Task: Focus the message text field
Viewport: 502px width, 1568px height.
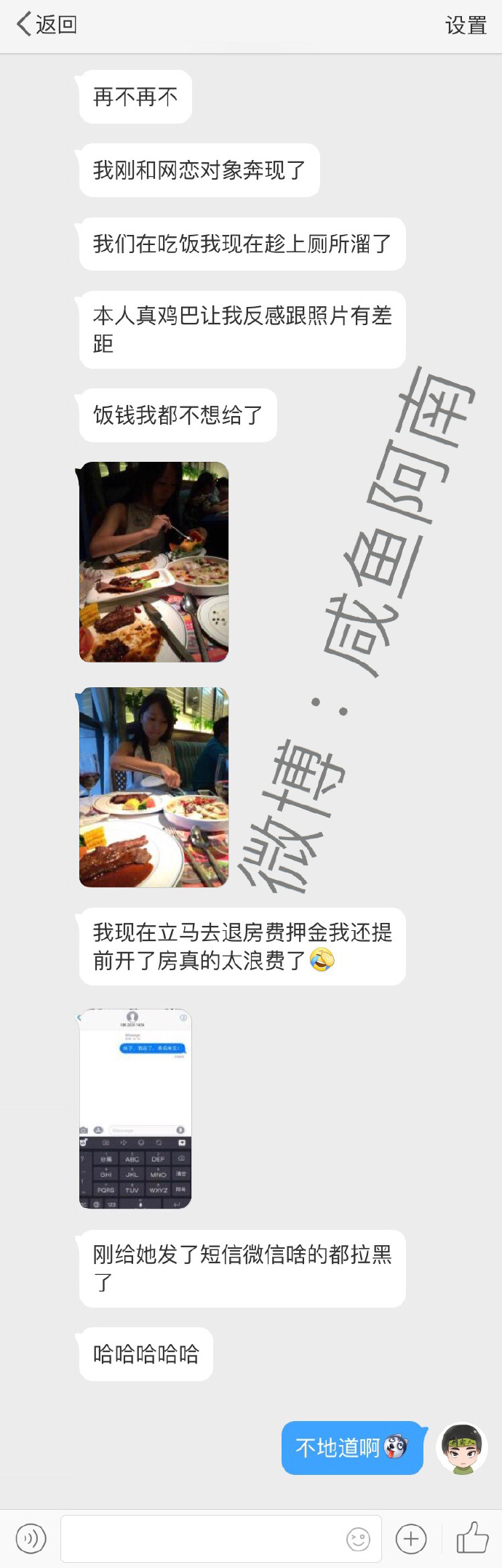Action: 204,1538
